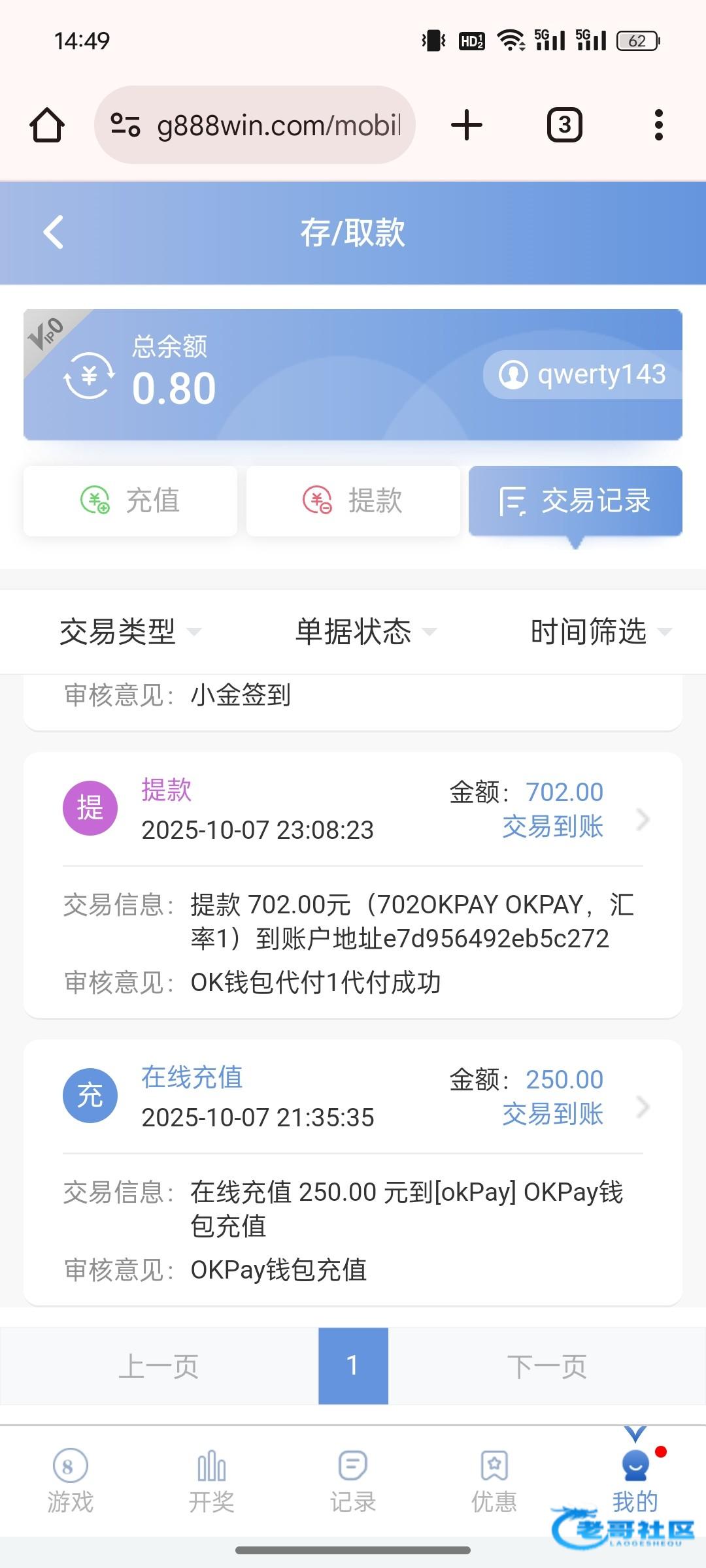Open the browser home page
706x1568 pixels.
(x=47, y=125)
